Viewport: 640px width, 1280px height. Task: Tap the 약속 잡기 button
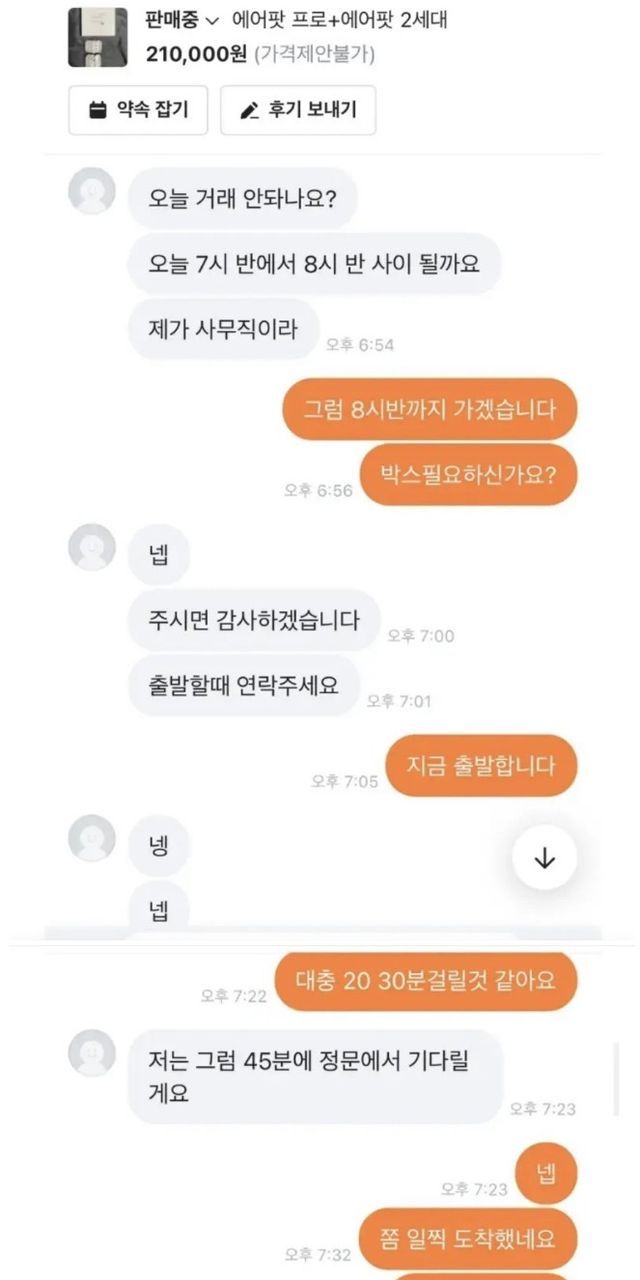137,110
